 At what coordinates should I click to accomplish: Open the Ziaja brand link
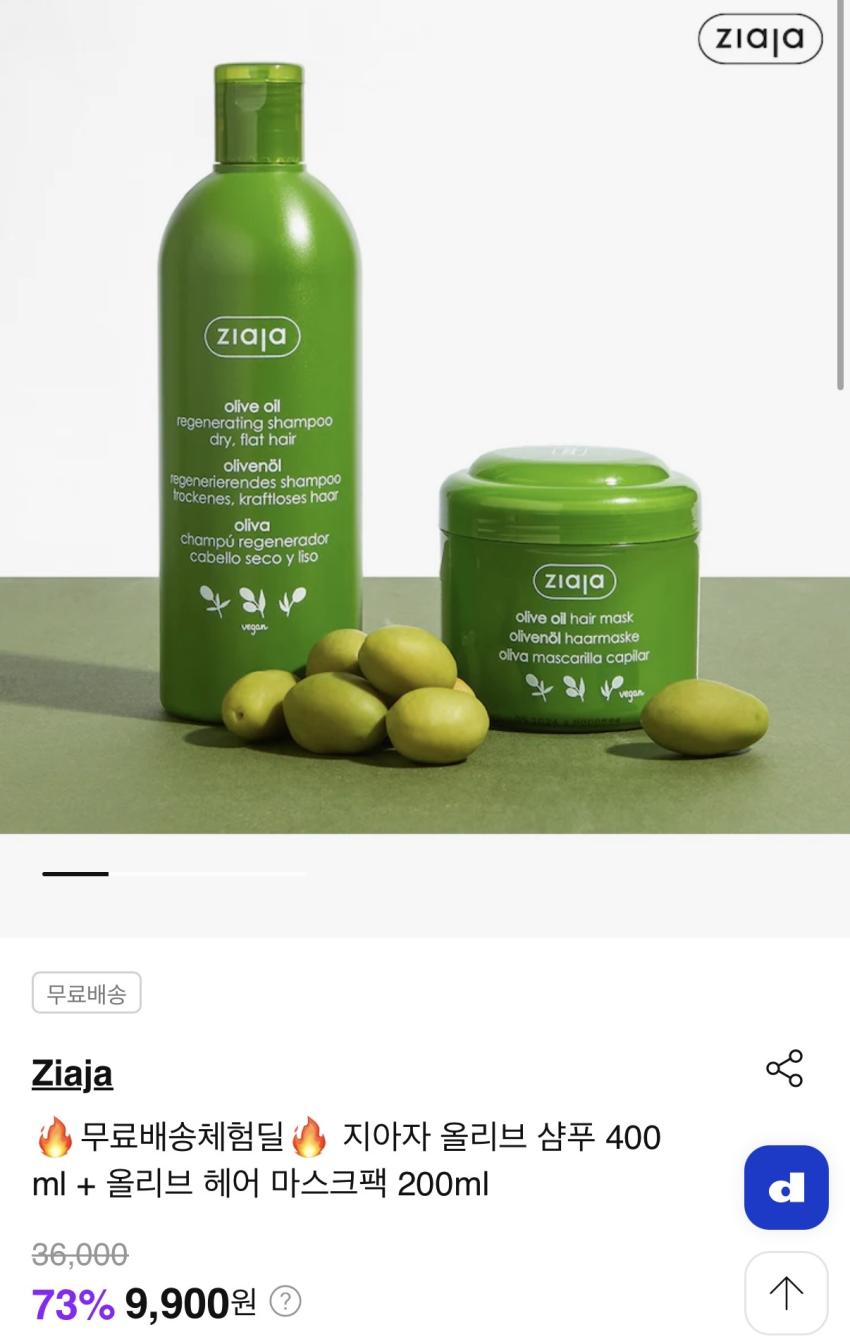(72, 1074)
